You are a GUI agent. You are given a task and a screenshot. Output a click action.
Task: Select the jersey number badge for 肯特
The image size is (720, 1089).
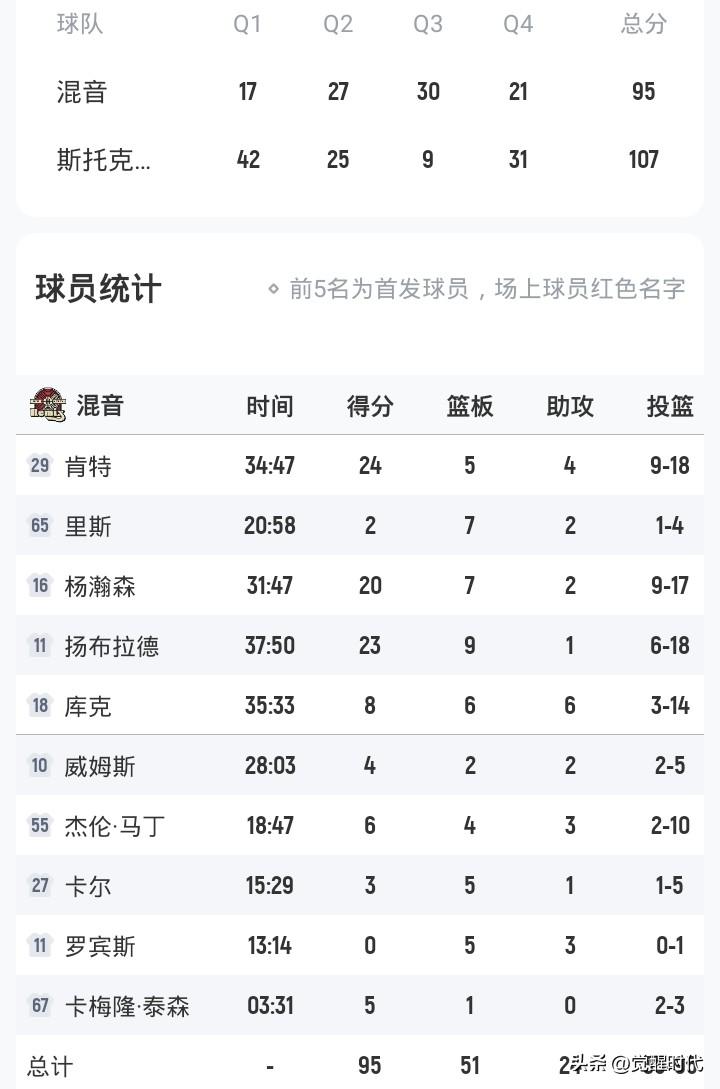(39, 465)
